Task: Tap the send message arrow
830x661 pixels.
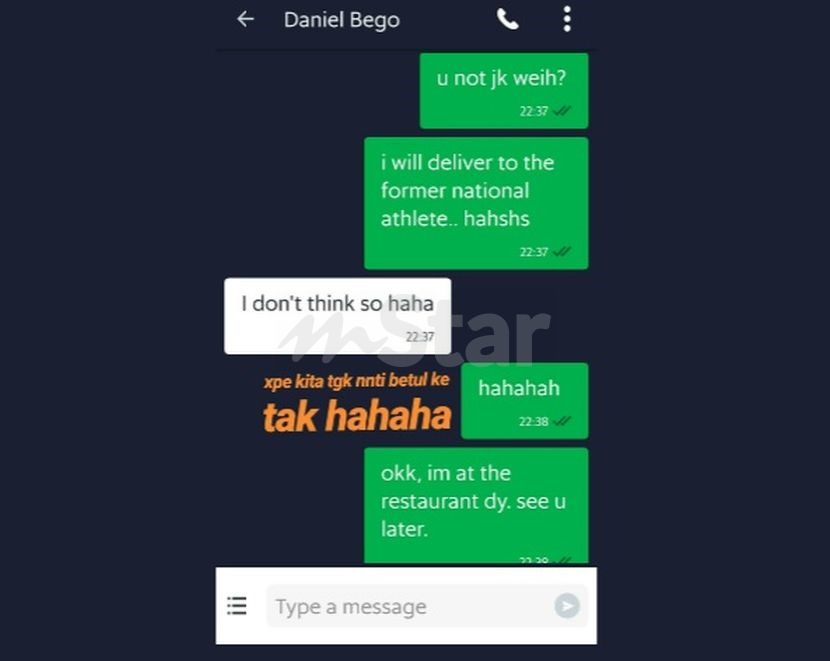Action: [567, 605]
